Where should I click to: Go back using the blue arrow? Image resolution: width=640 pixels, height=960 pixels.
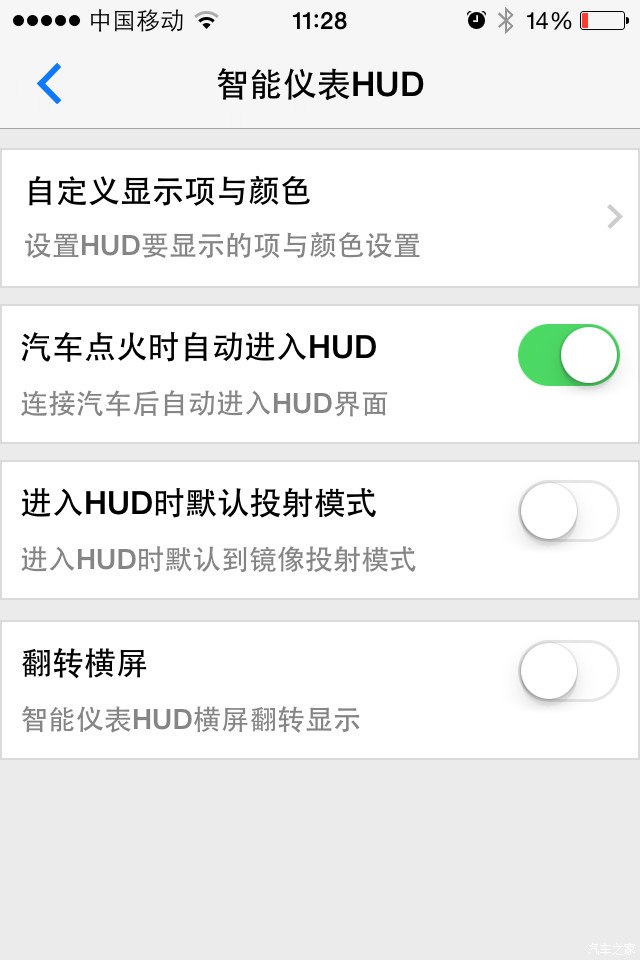pos(49,84)
